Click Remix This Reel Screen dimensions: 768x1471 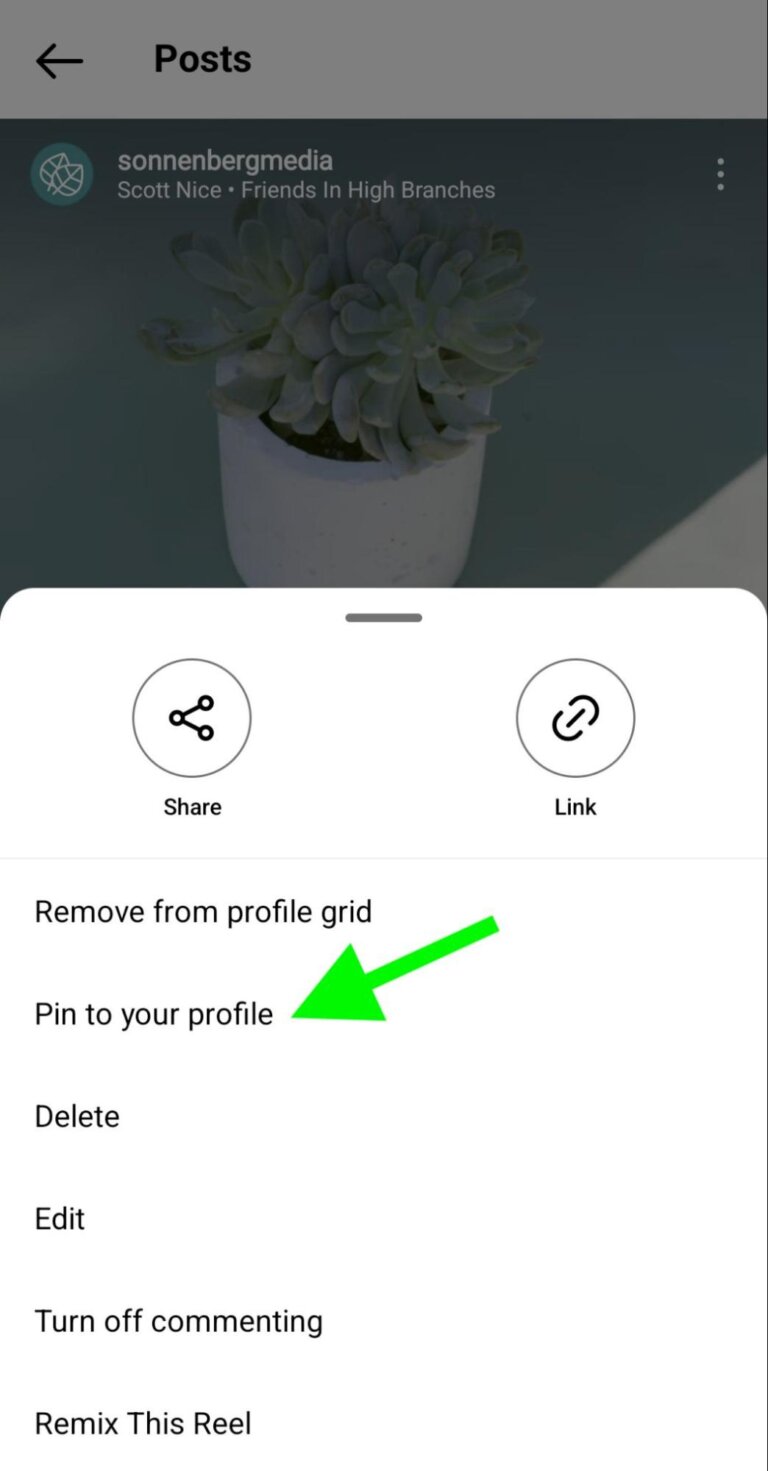[142, 1422]
